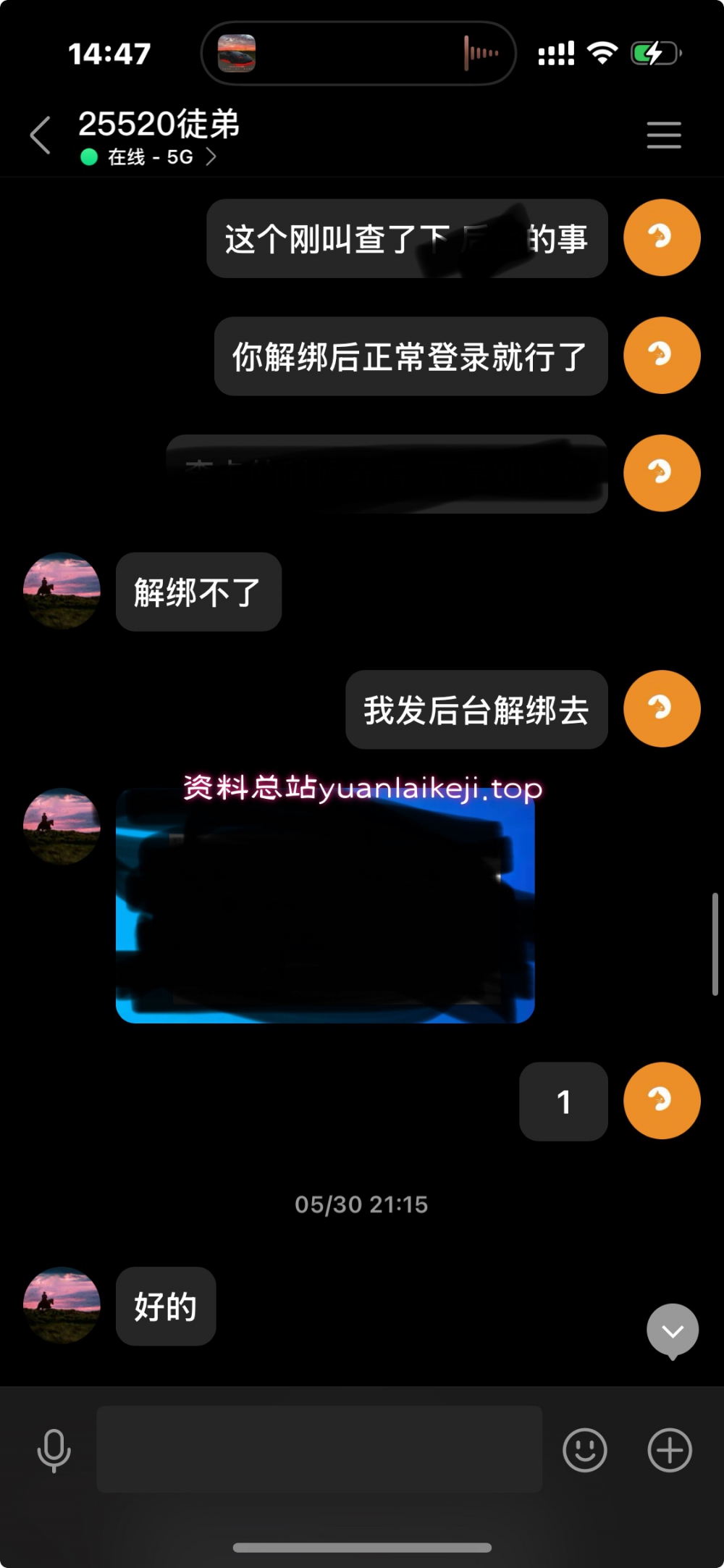Open the plus attachments menu
724x1568 pixels.
click(669, 1450)
